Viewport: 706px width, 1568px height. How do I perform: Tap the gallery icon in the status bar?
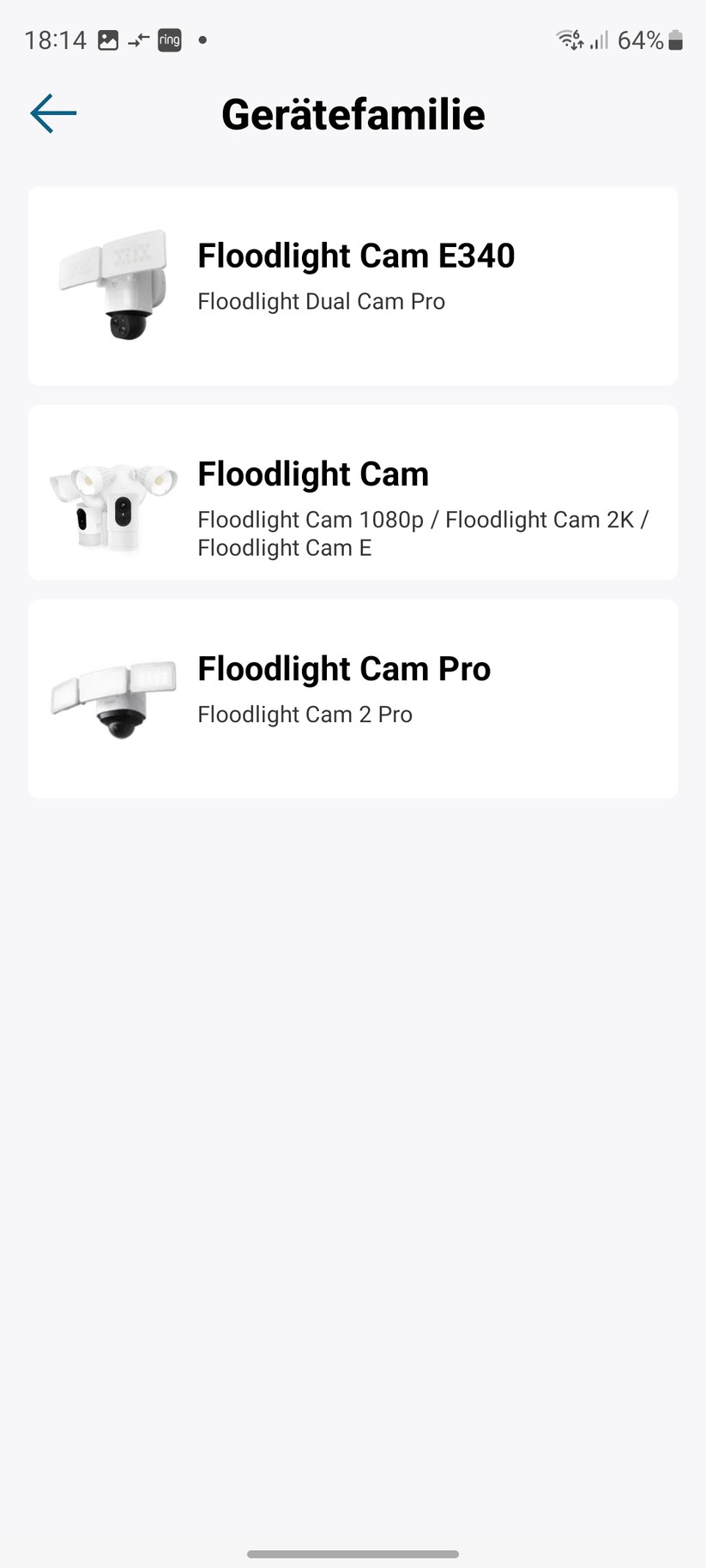[x=109, y=39]
